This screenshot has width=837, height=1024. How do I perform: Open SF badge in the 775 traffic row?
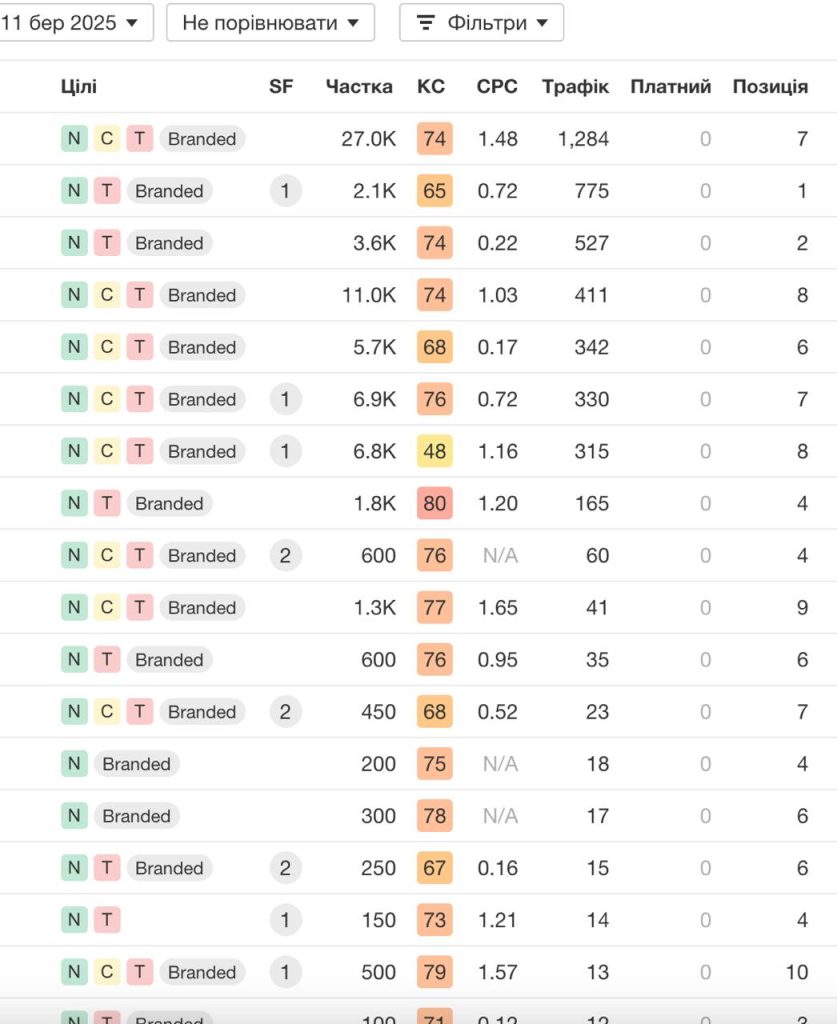[x=285, y=191]
